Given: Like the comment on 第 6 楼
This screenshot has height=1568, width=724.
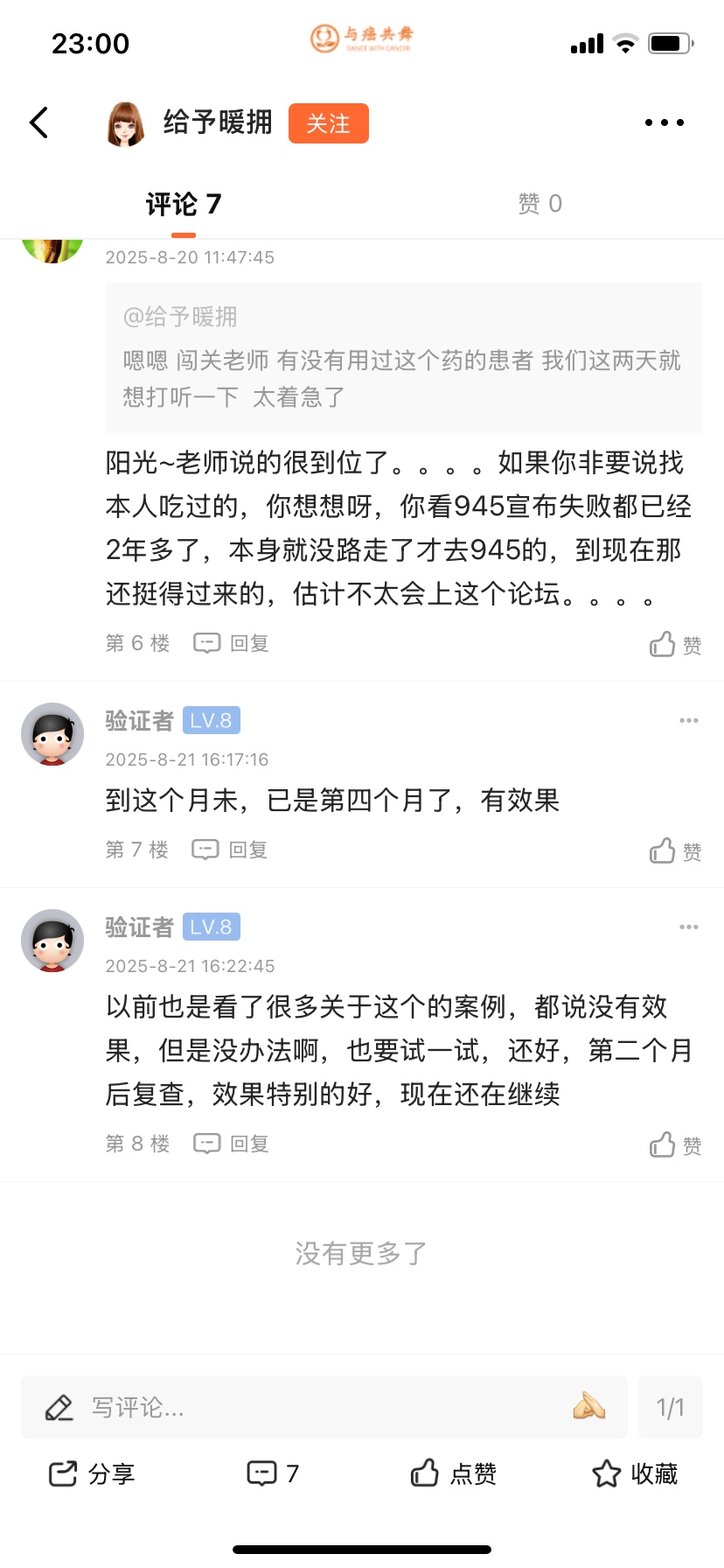Looking at the screenshot, I should 675,645.
